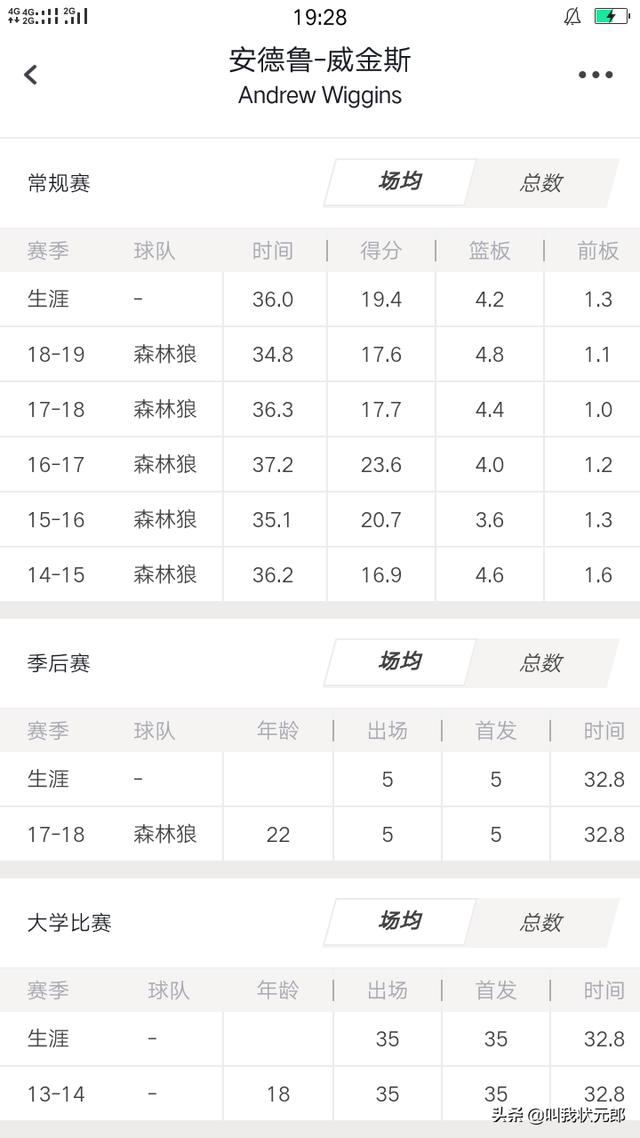Screen dimensions: 640x1138
Task: Switch 常规赛 stats to 总数
Action: [541, 182]
